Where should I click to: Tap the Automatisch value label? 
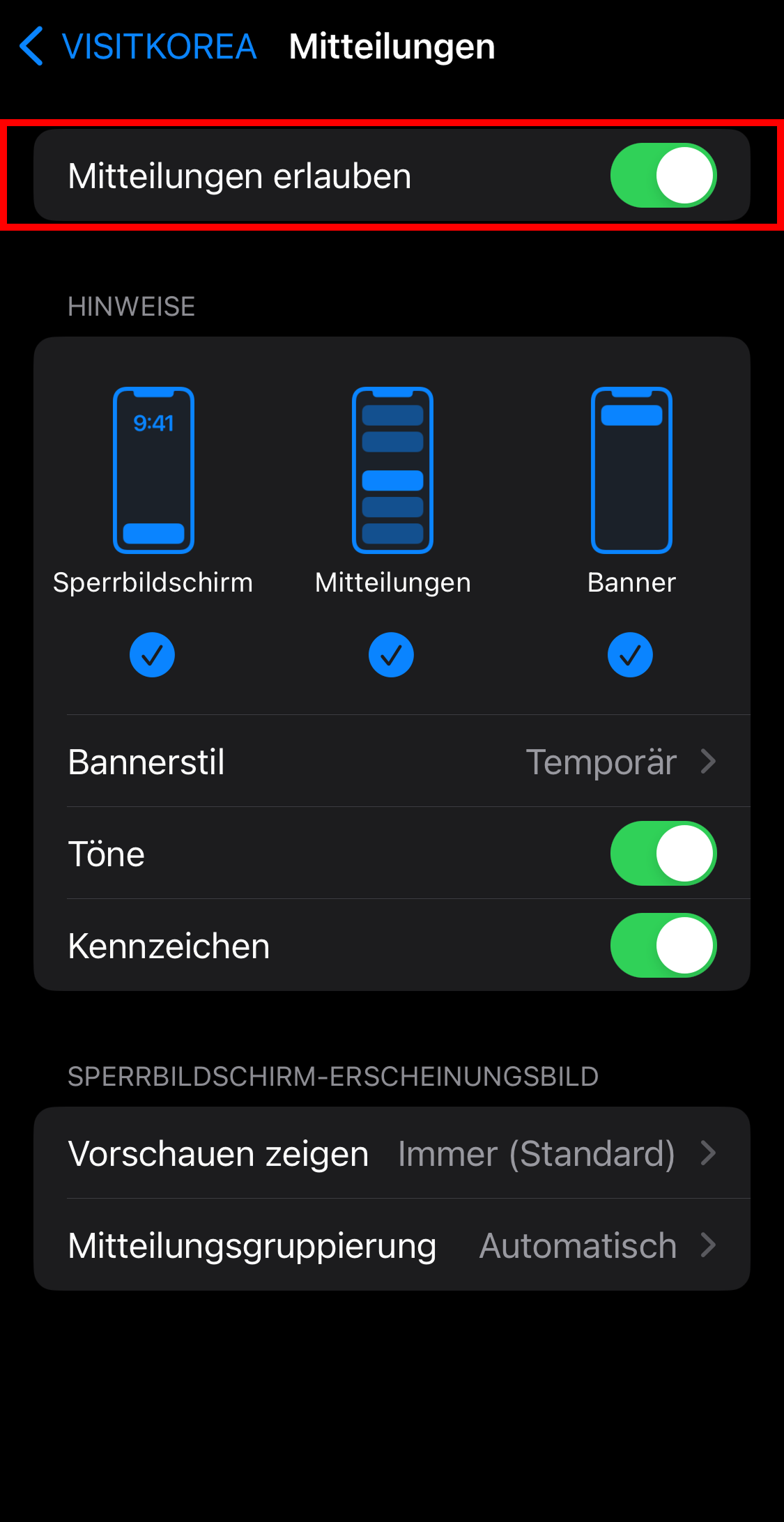point(576,1245)
